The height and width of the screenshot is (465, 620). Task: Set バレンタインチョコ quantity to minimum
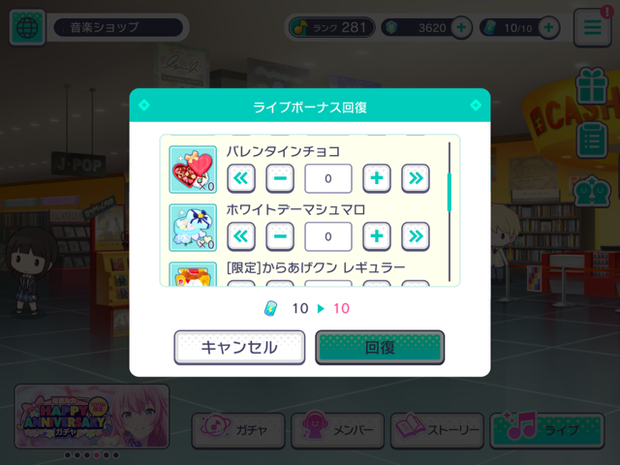click(242, 179)
